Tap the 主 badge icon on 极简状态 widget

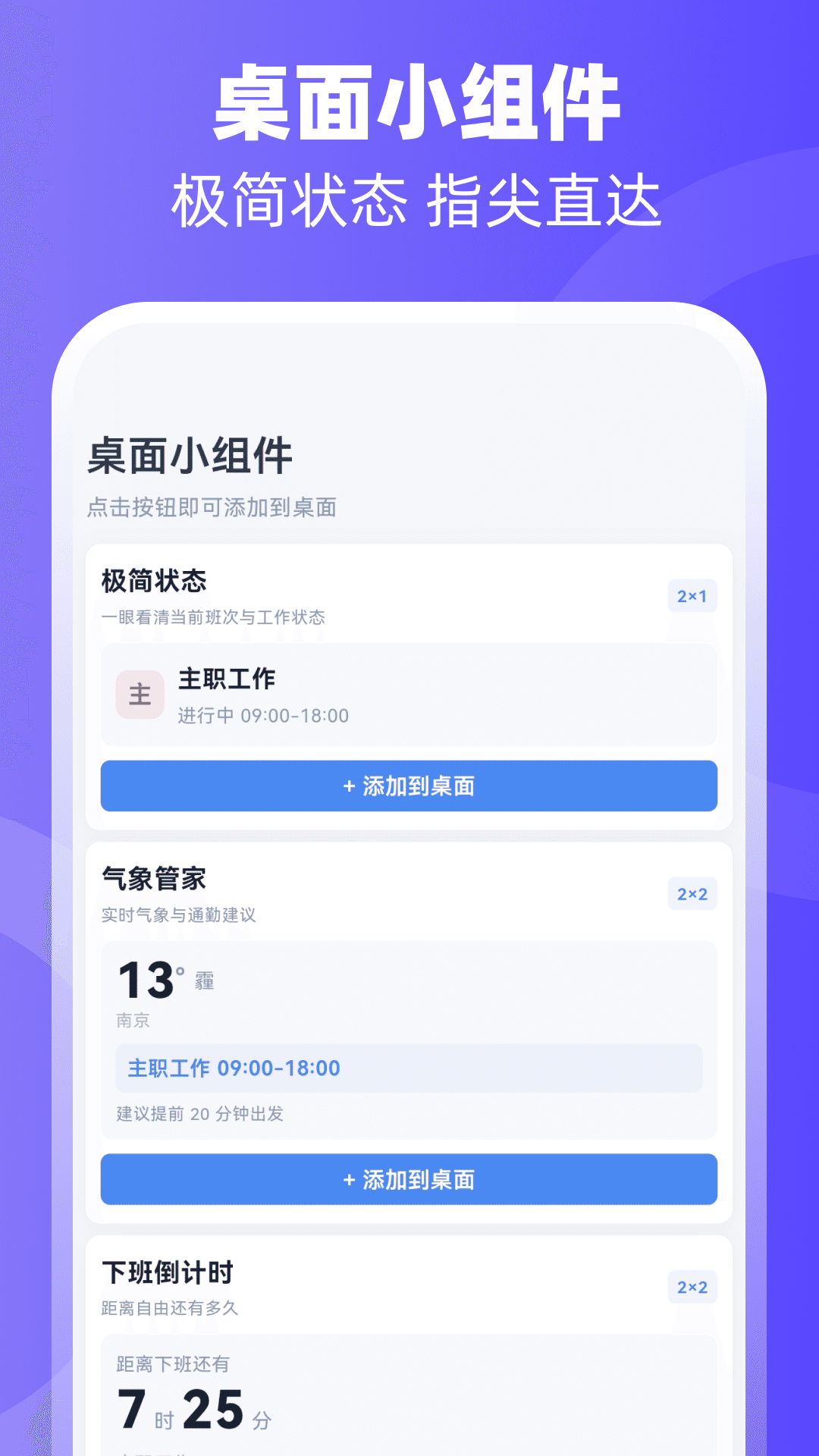coord(140,695)
